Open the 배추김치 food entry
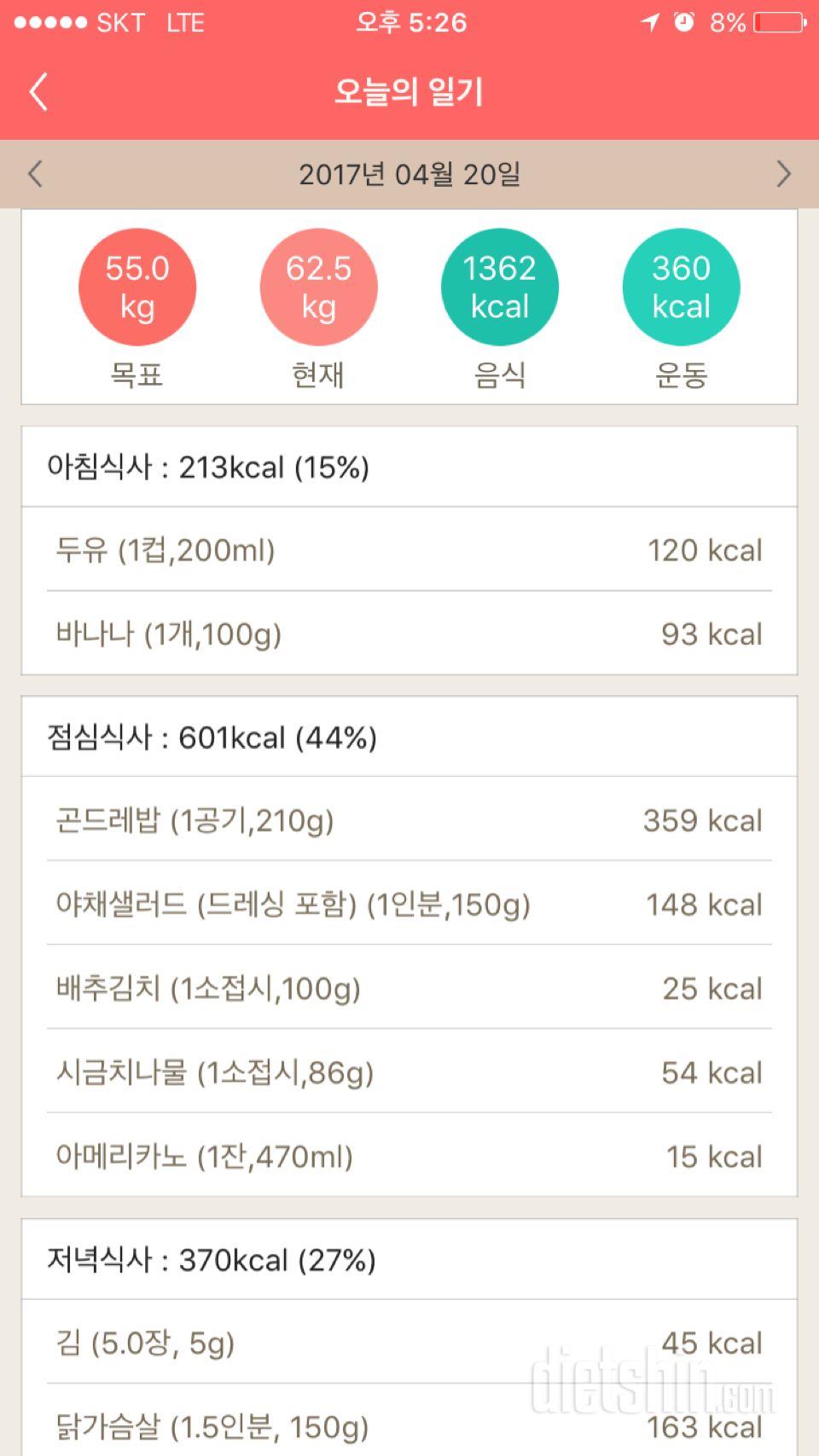This screenshot has width=819, height=1456. pyautogui.click(x=409, y=988)
